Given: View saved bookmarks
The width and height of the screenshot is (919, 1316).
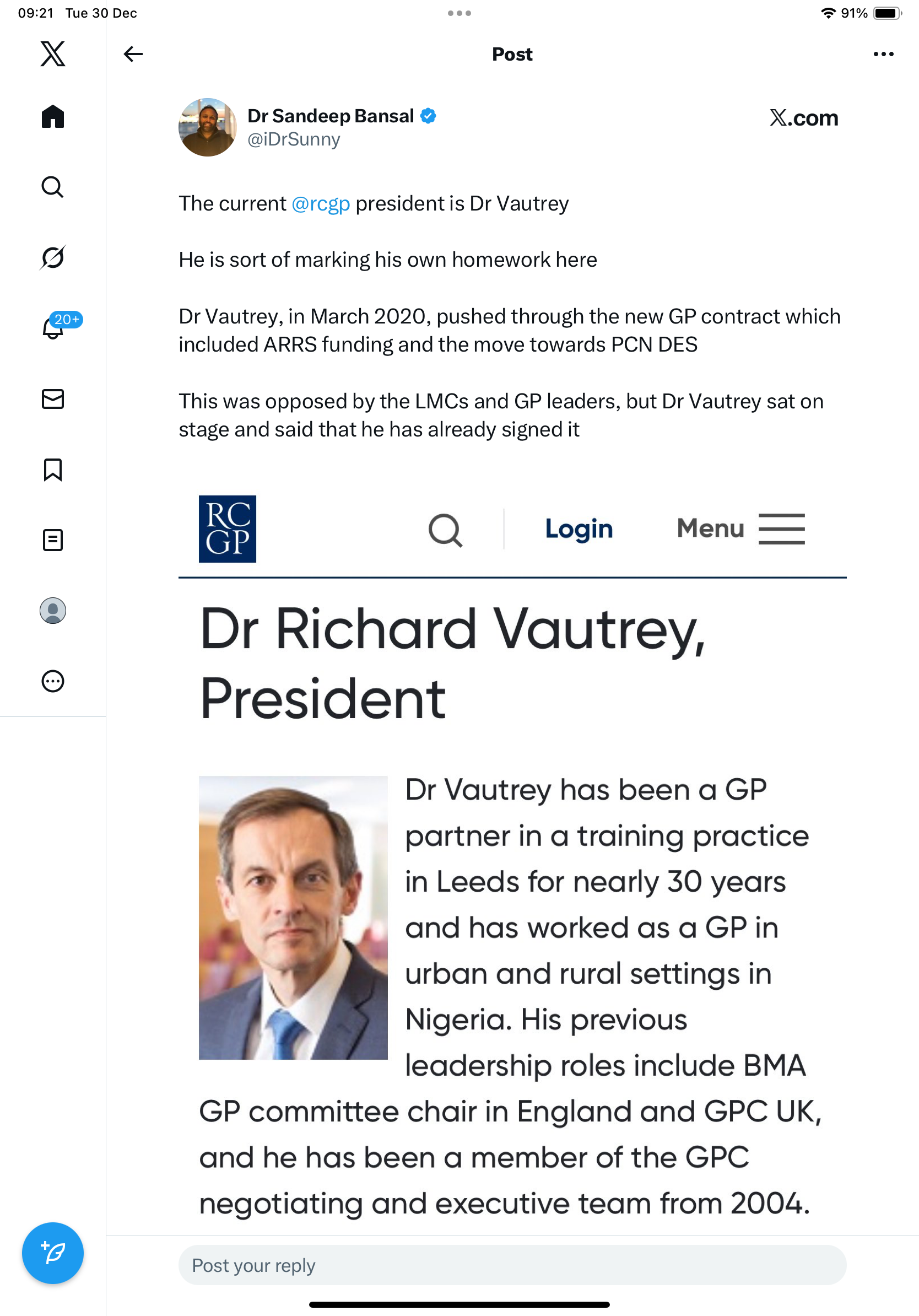Looking at the screenshot, I should pyautogui.click(x=53, y=470).
